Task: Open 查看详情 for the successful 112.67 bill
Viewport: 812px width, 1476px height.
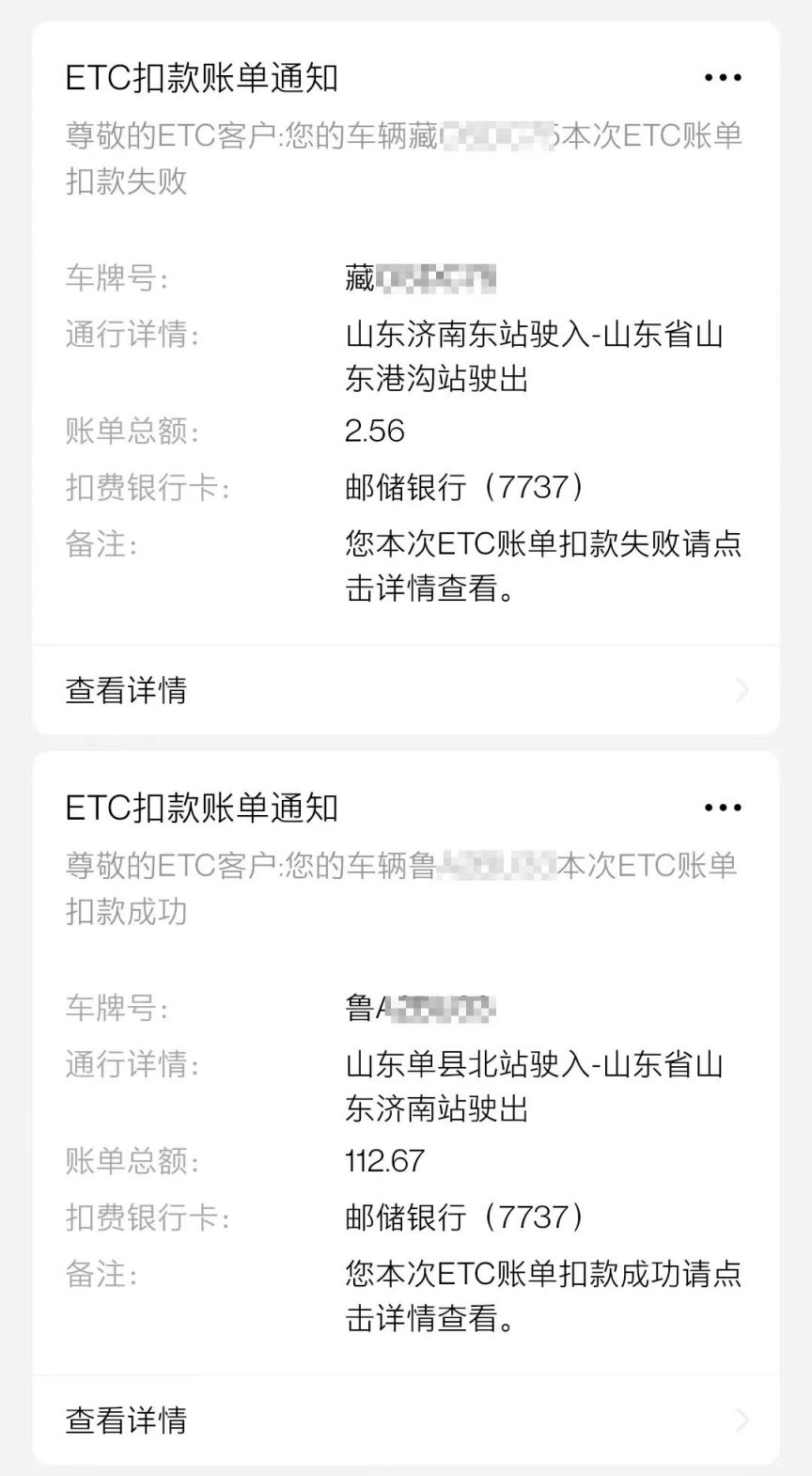Action: [x=125, y=1421]
